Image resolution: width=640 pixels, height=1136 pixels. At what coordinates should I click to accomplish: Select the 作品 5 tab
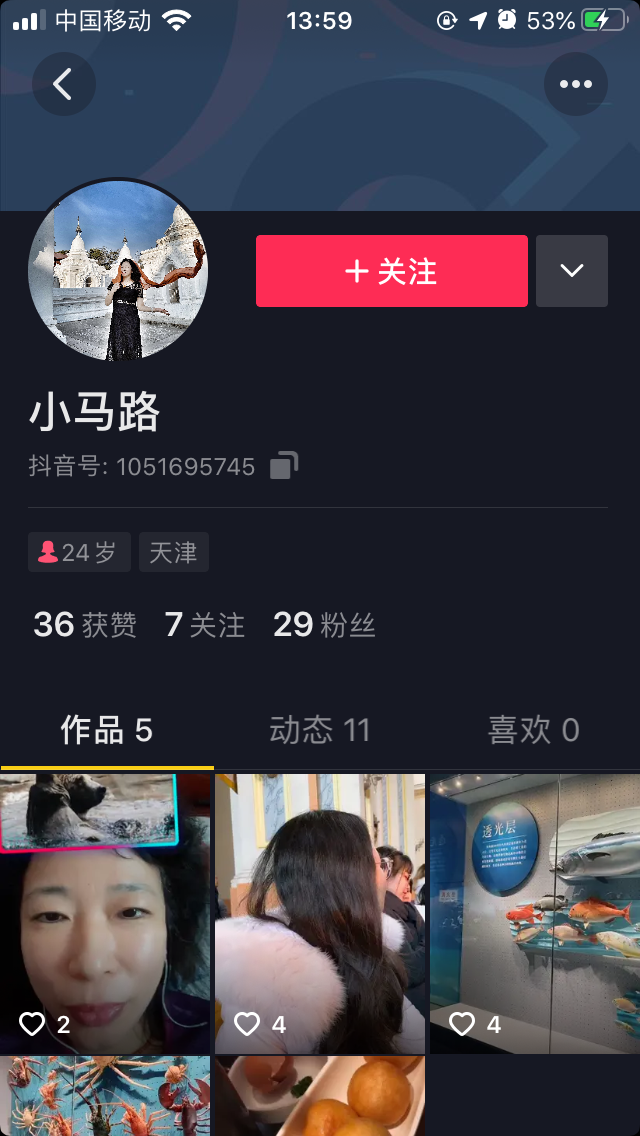[x=106, y=730]
